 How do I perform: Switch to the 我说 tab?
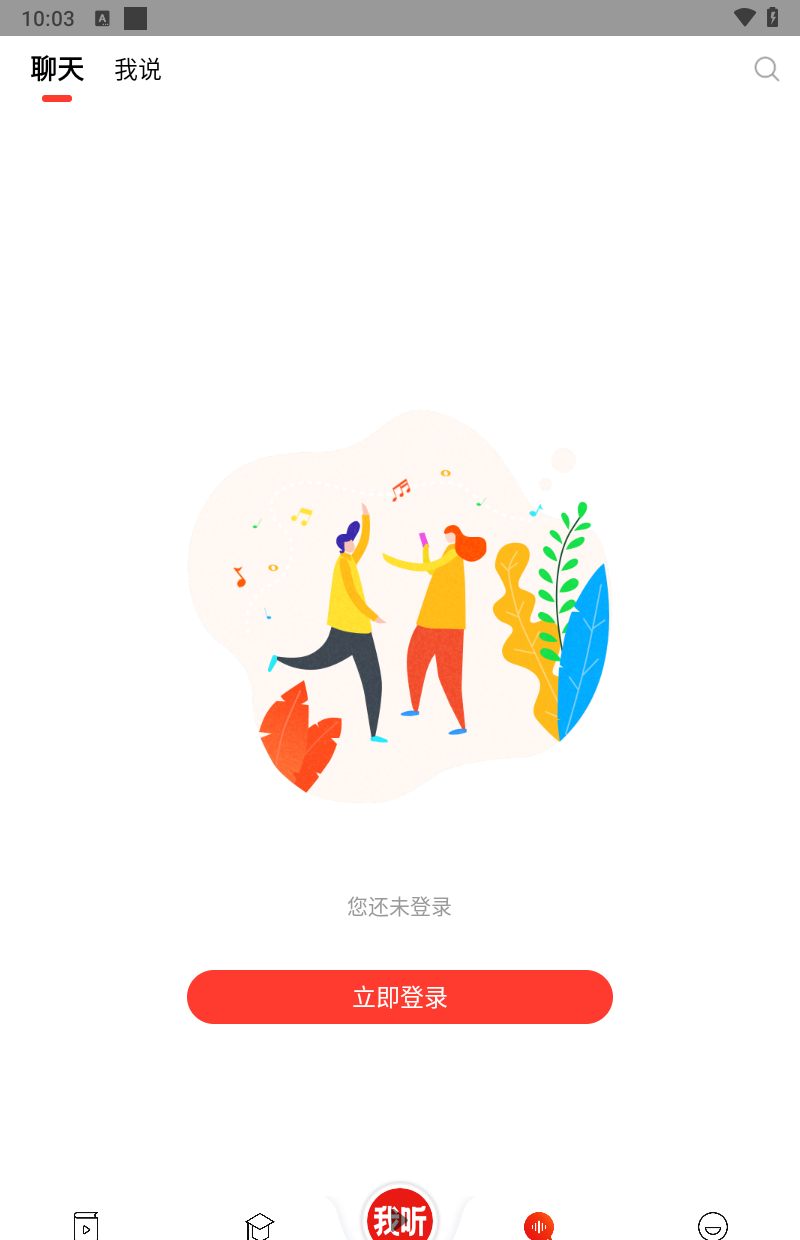[138, 69]
